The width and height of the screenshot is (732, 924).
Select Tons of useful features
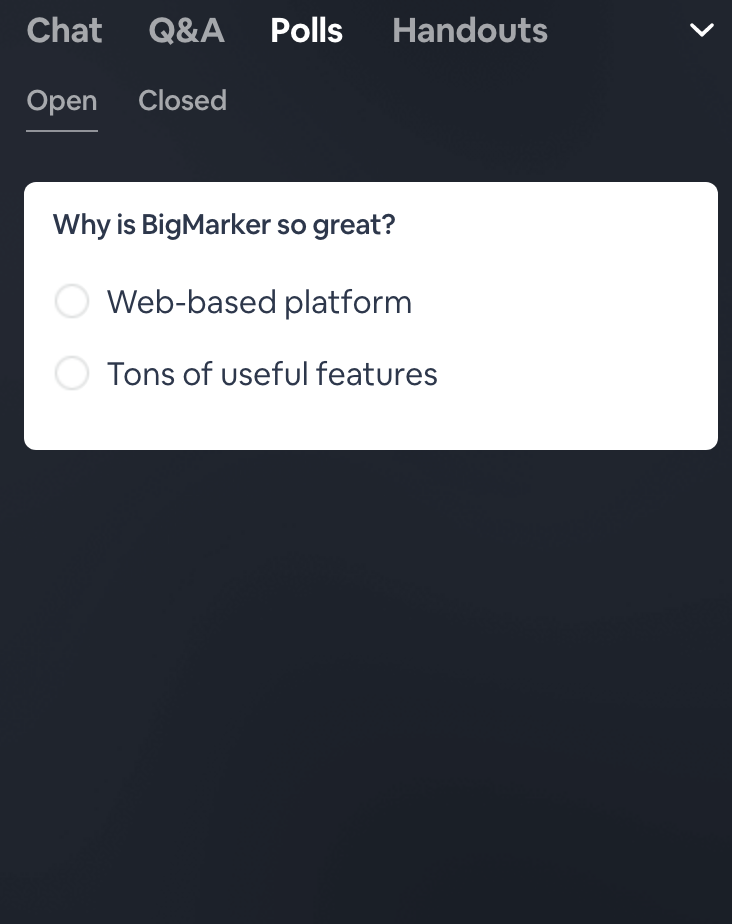pyautogui.click(x=72, y=373)
